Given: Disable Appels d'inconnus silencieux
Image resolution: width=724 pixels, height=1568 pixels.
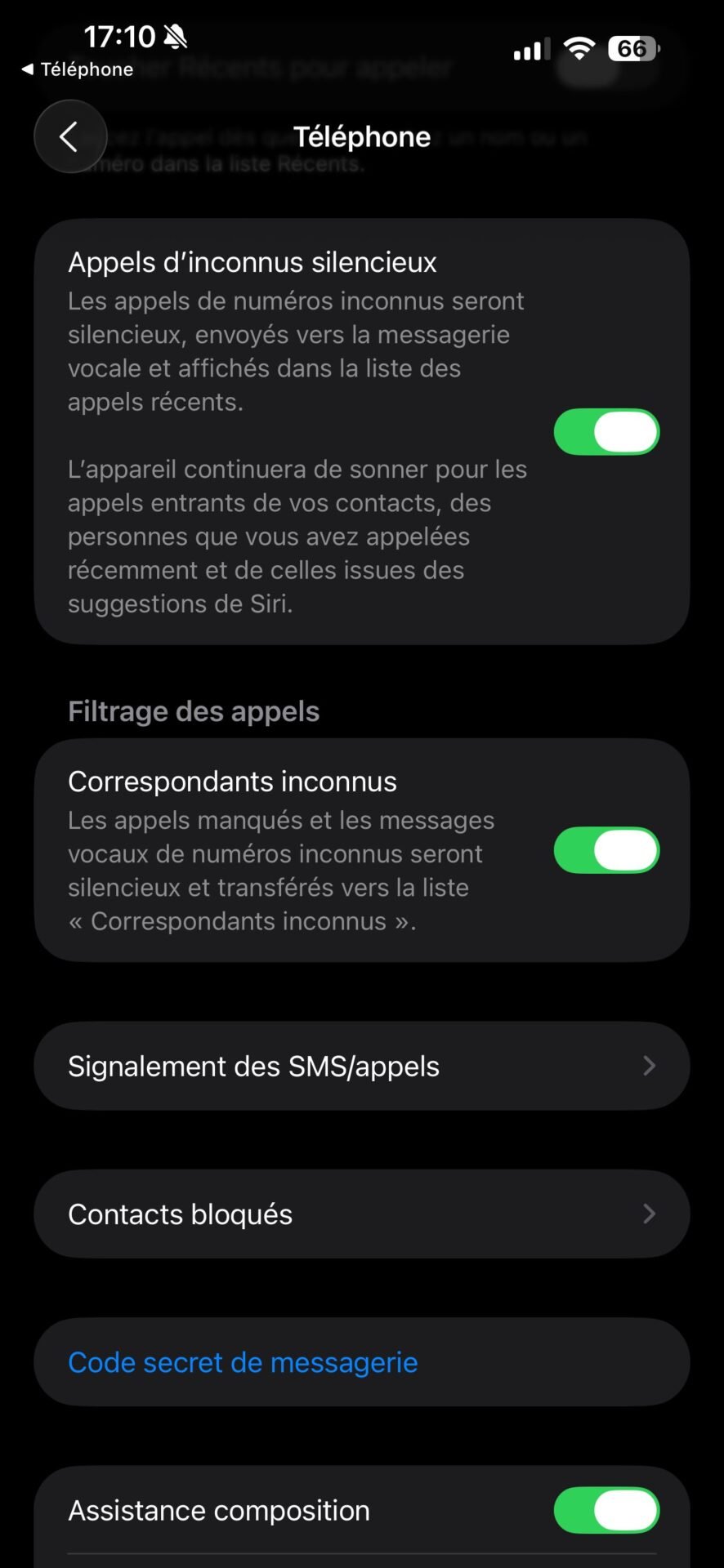Looking at the screenshot, I should click(606, 432).
